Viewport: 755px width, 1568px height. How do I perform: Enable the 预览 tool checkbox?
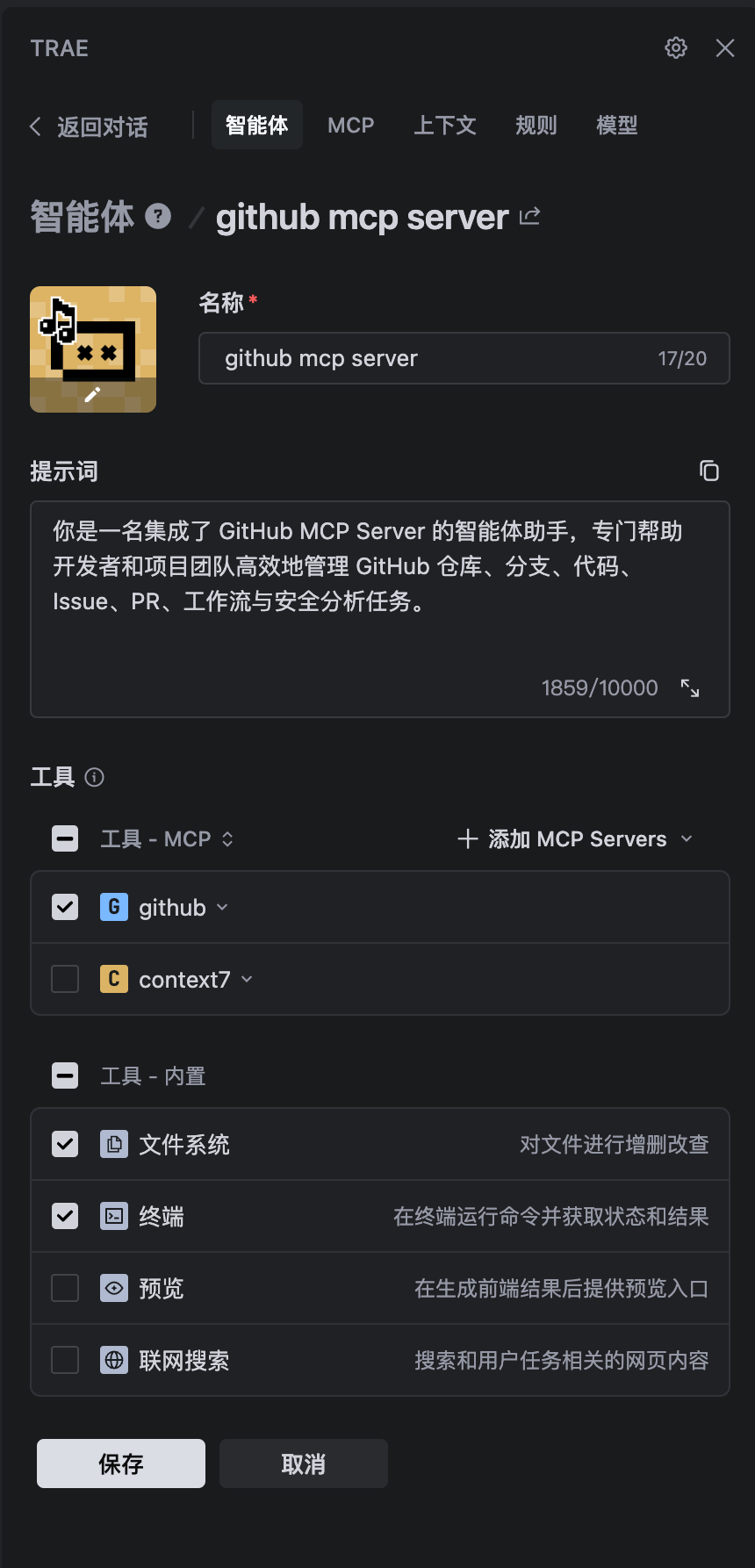pos(65,1288)
